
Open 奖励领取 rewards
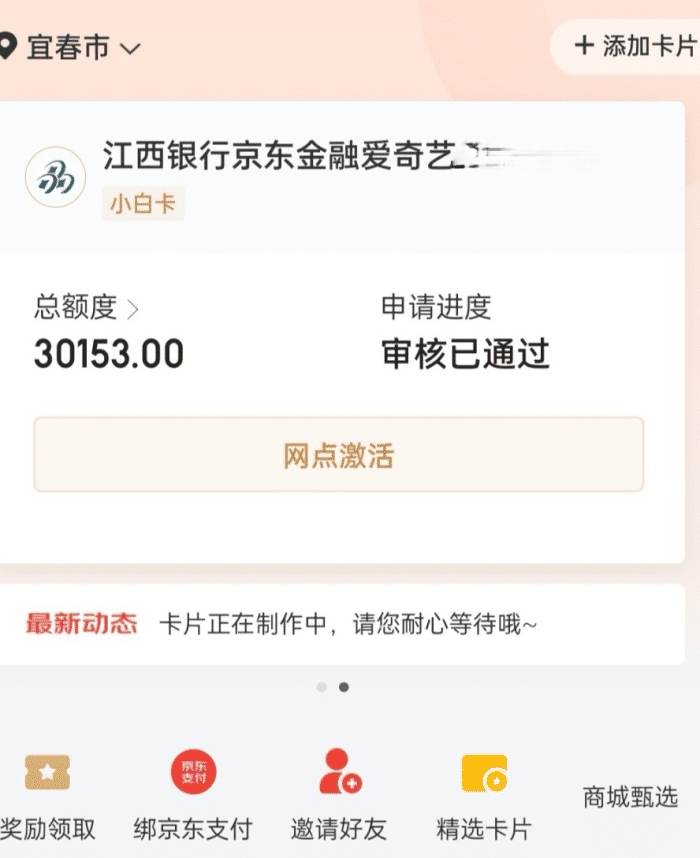(48, 796)
